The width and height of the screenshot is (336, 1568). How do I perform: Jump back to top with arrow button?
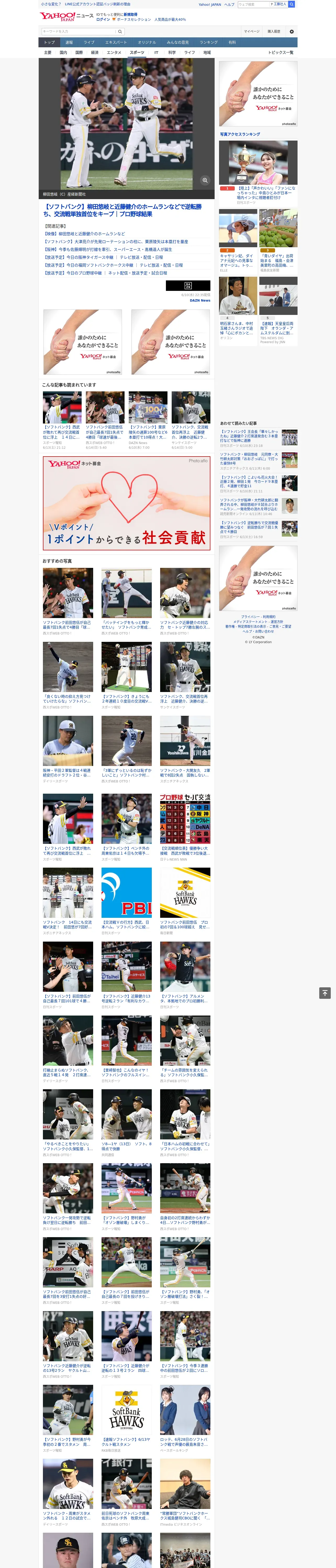[x=325, y=993]
